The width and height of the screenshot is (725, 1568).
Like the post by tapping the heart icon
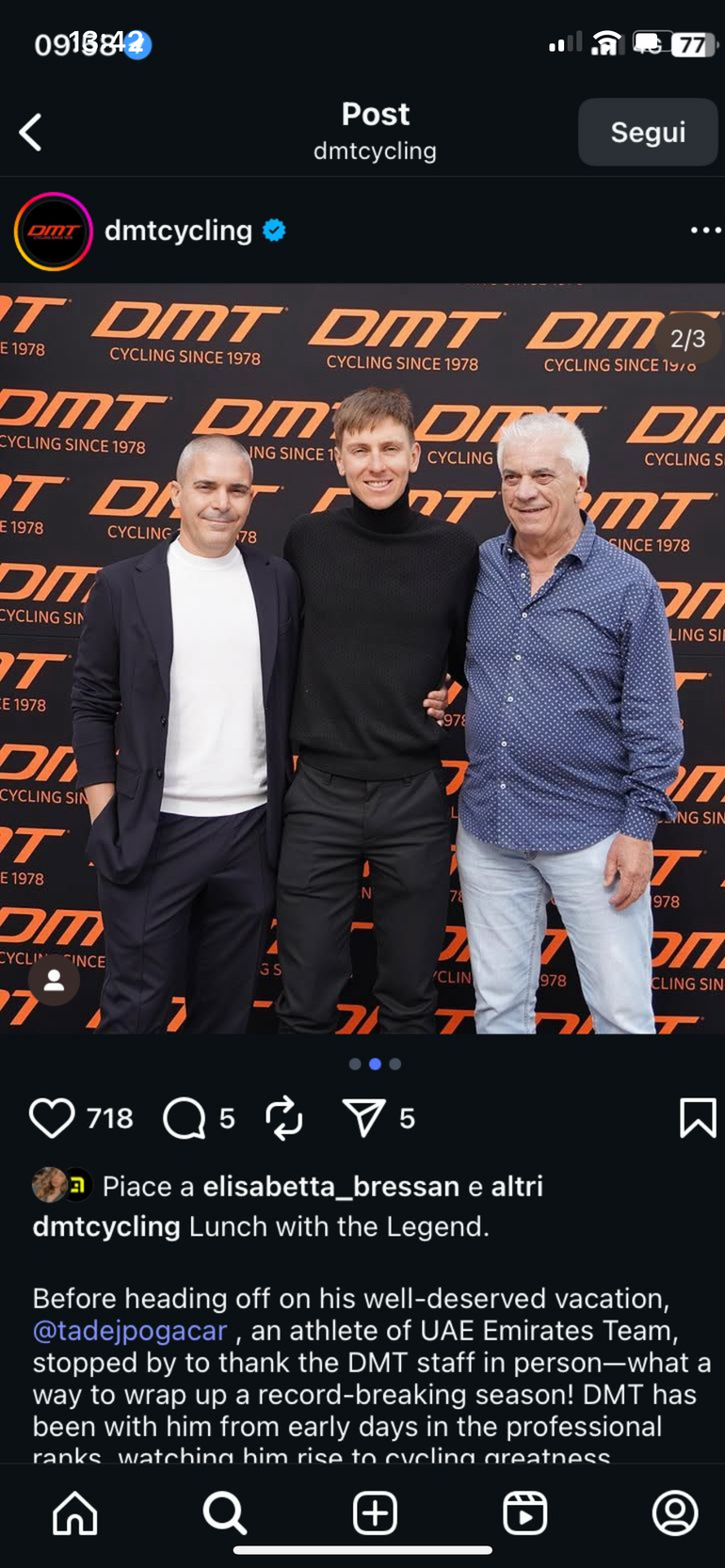52,1118
